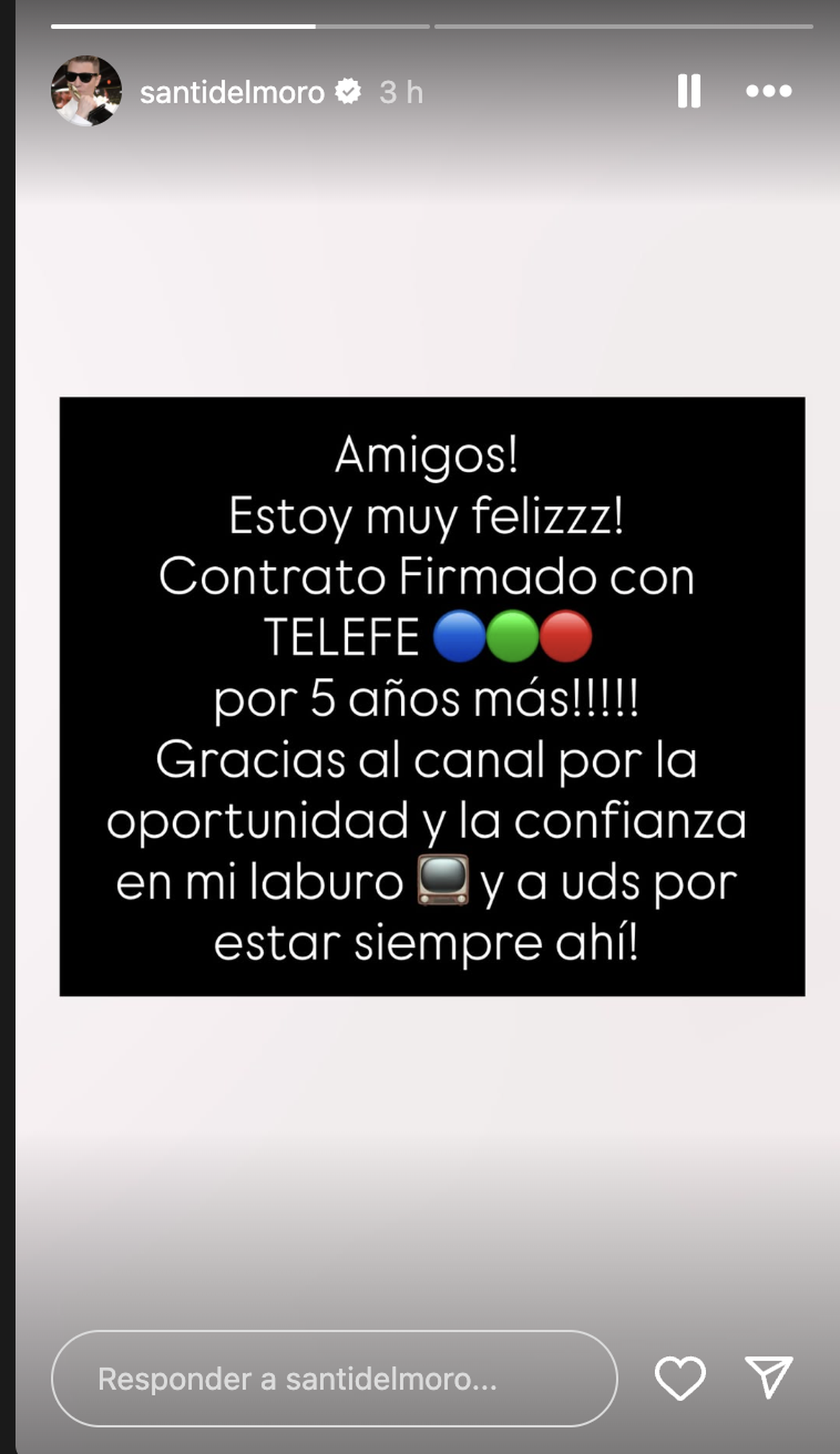Viewport: 840px width, 1454px height.
Task: Open santidelmoro's profile picture
Action: coord(86,91)
